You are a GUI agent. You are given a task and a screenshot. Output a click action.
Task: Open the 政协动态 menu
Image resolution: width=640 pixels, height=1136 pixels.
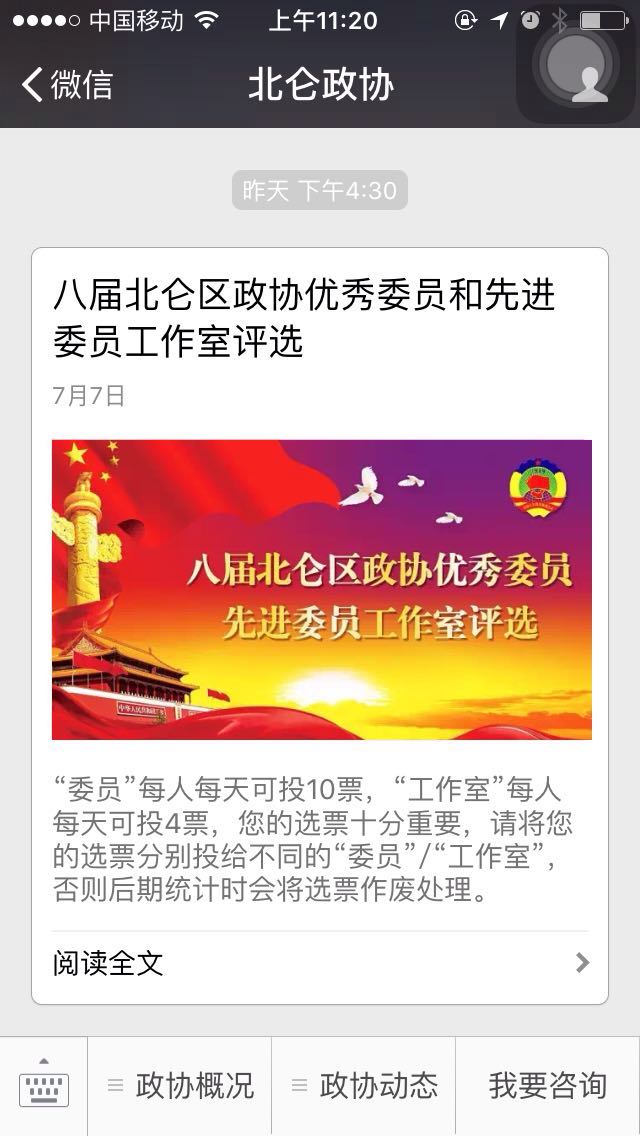coord(365,1086)
